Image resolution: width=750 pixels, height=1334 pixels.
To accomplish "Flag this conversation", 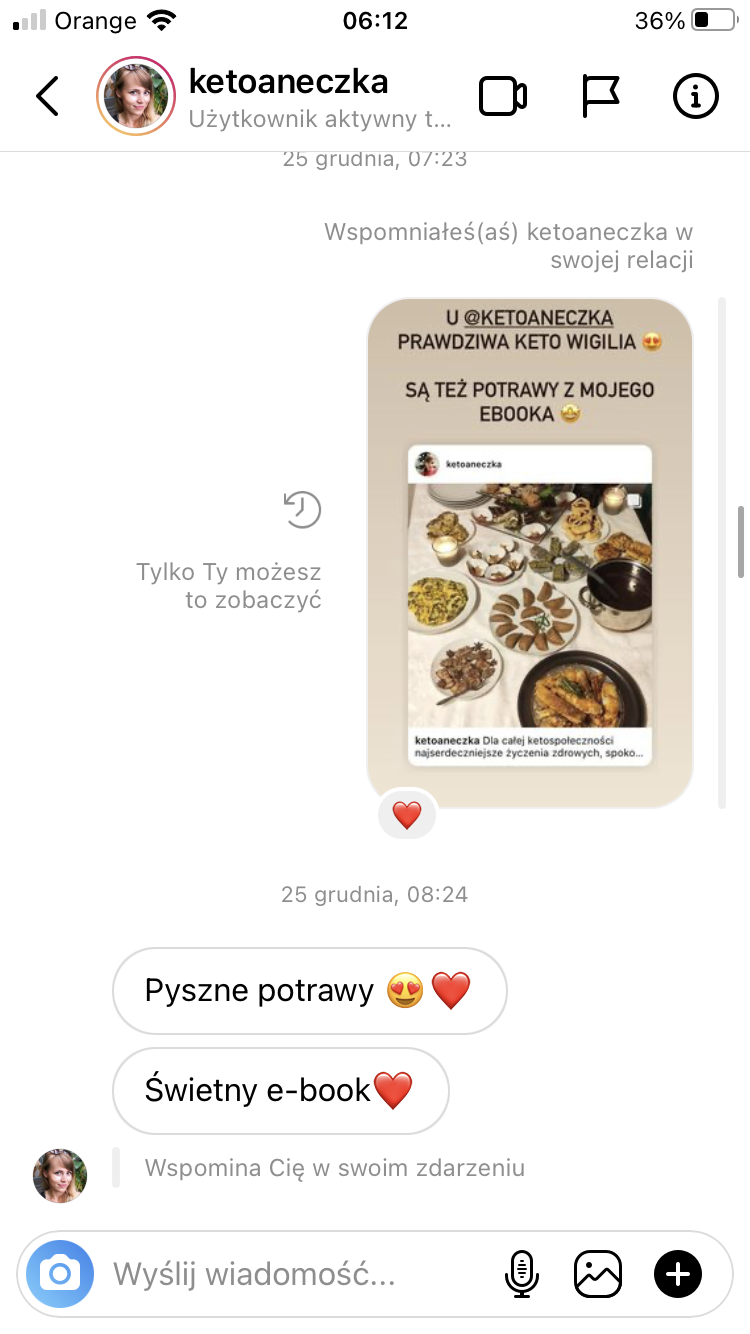I will (x=600, y=96).
